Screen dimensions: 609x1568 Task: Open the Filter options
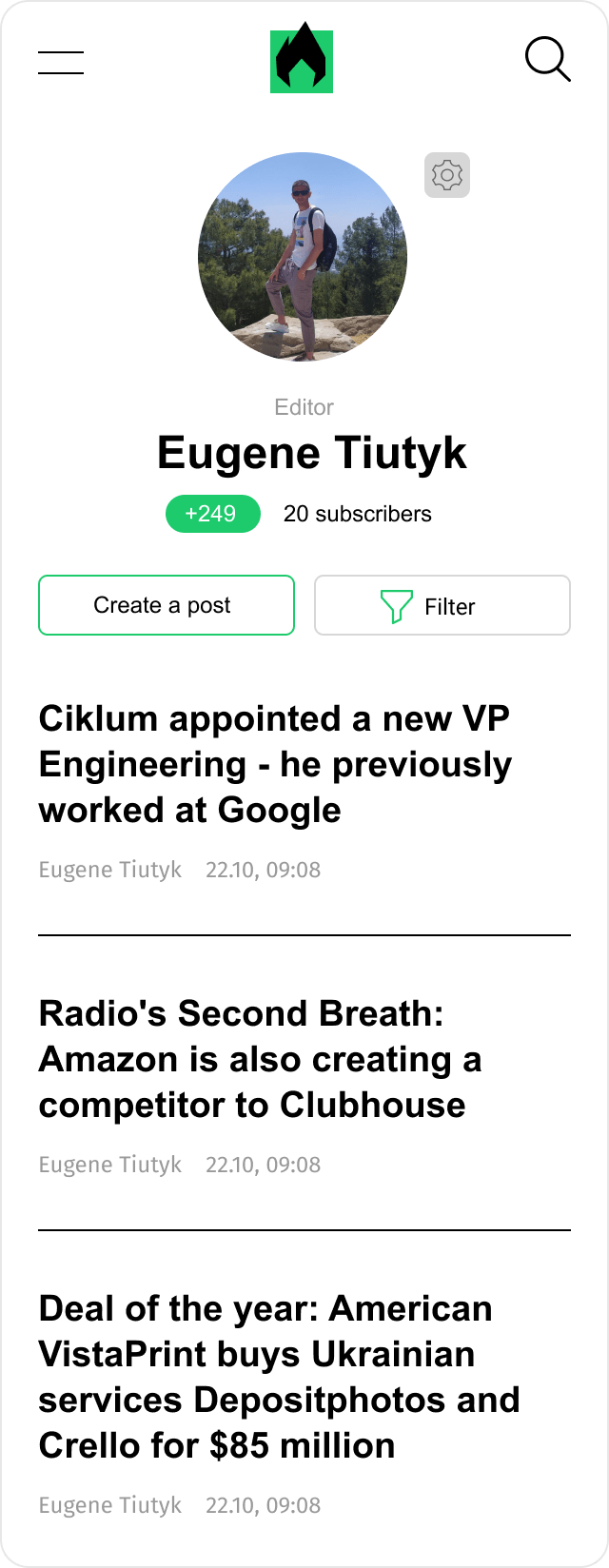coord(442,605)
